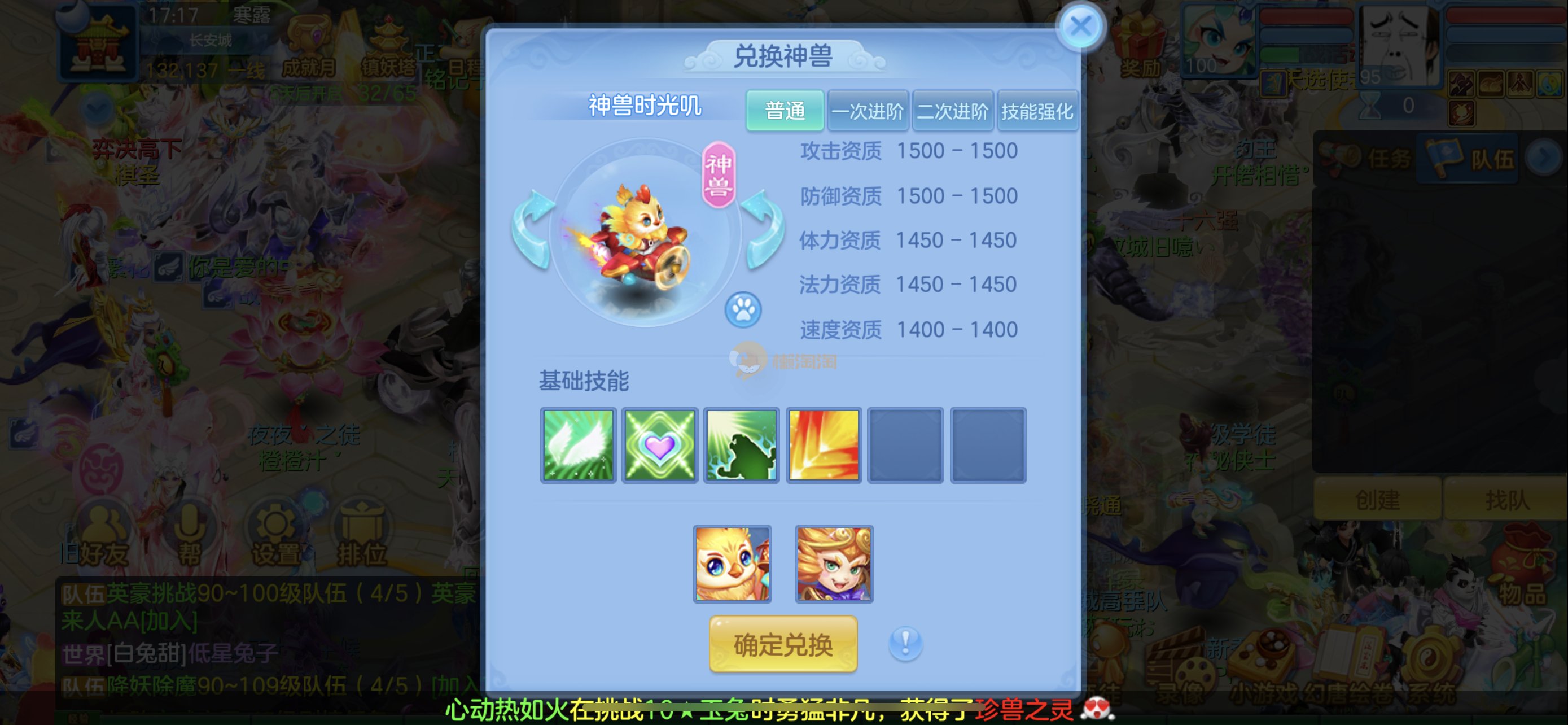The image size is (1568, 725).
Task: Close the 兑换神兽 dialog
Action: (1080, 27)
